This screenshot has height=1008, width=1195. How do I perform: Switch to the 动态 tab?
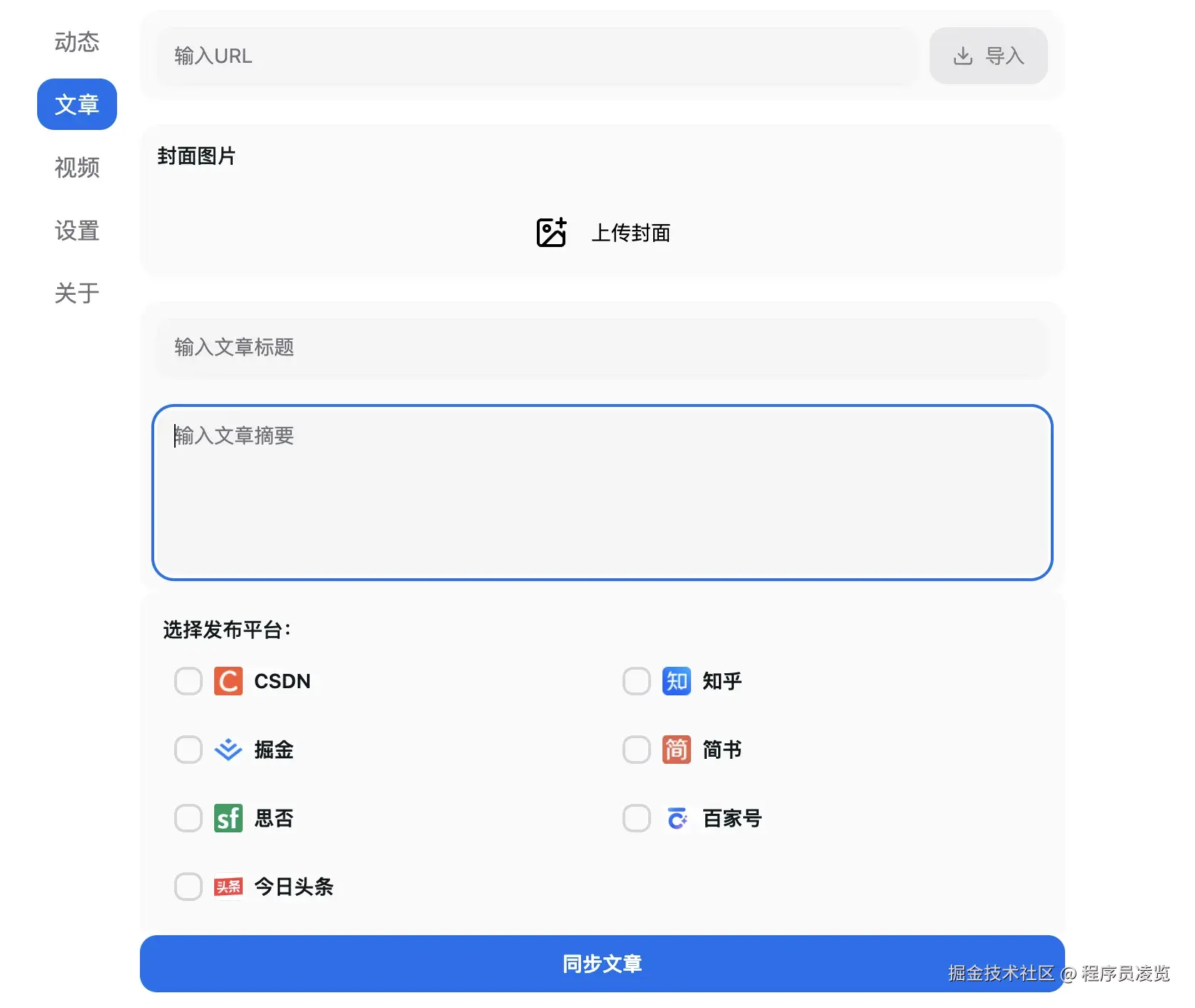(76, 42)
